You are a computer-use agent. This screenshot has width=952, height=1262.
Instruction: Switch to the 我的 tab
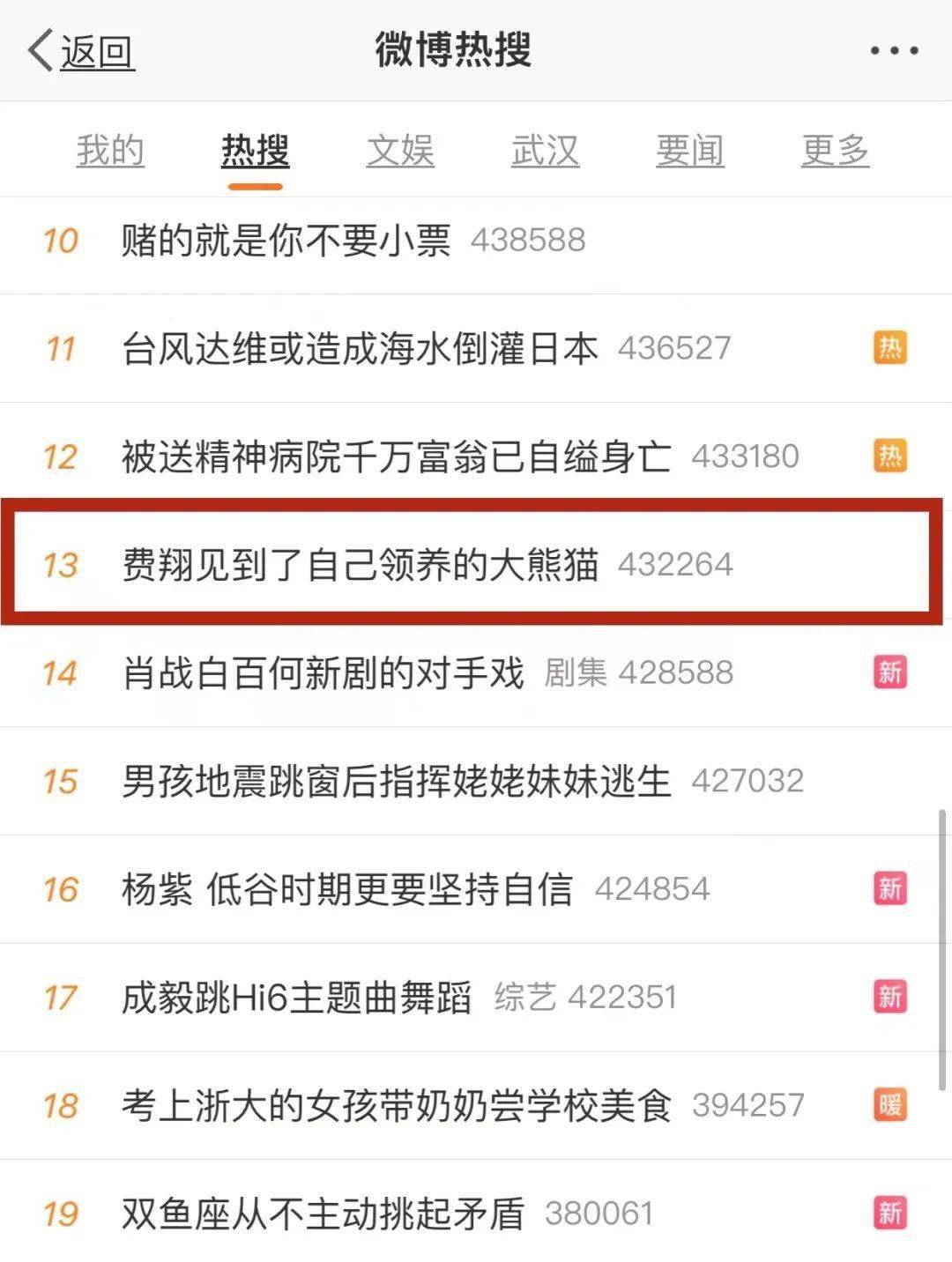(110, 151)
